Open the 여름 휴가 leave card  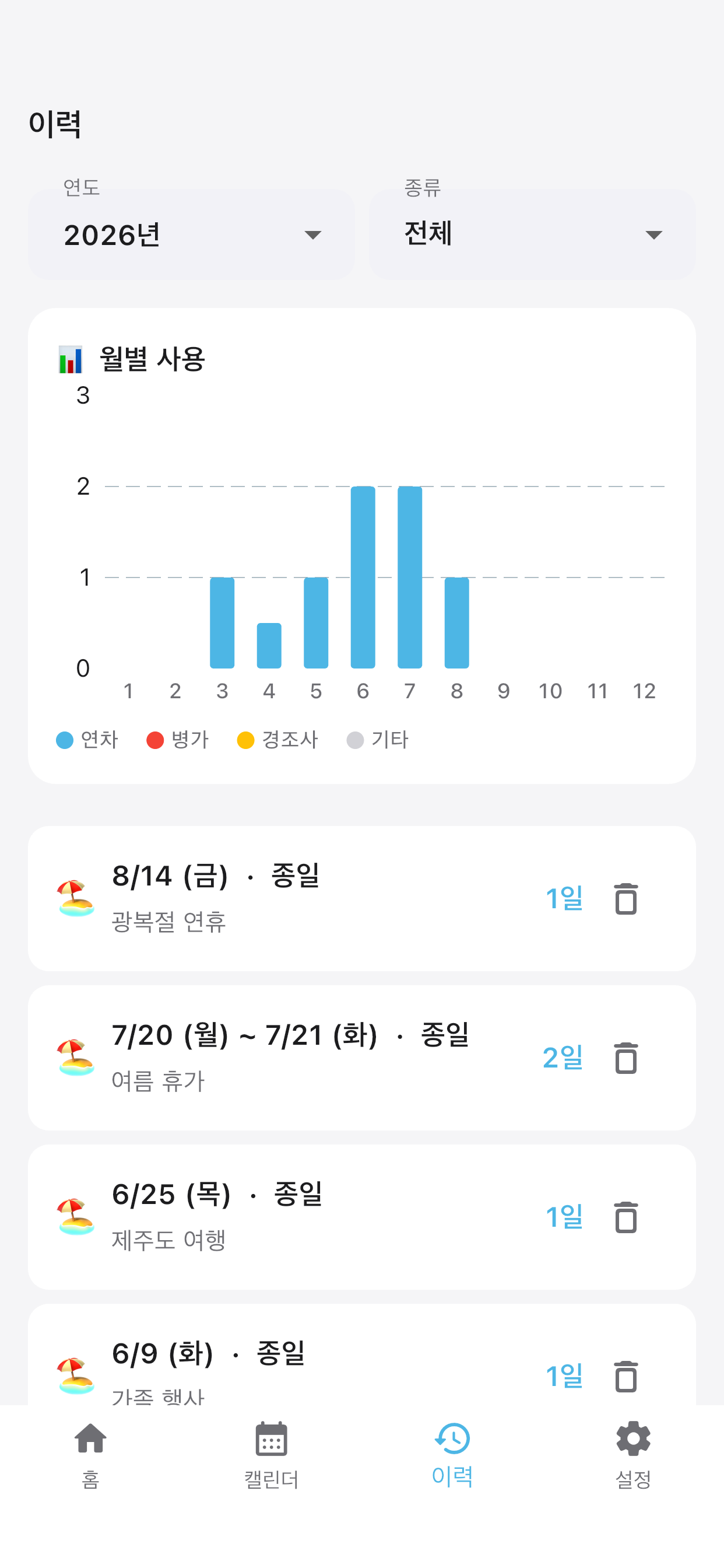pyautogui.click(x=362, y=1058)
